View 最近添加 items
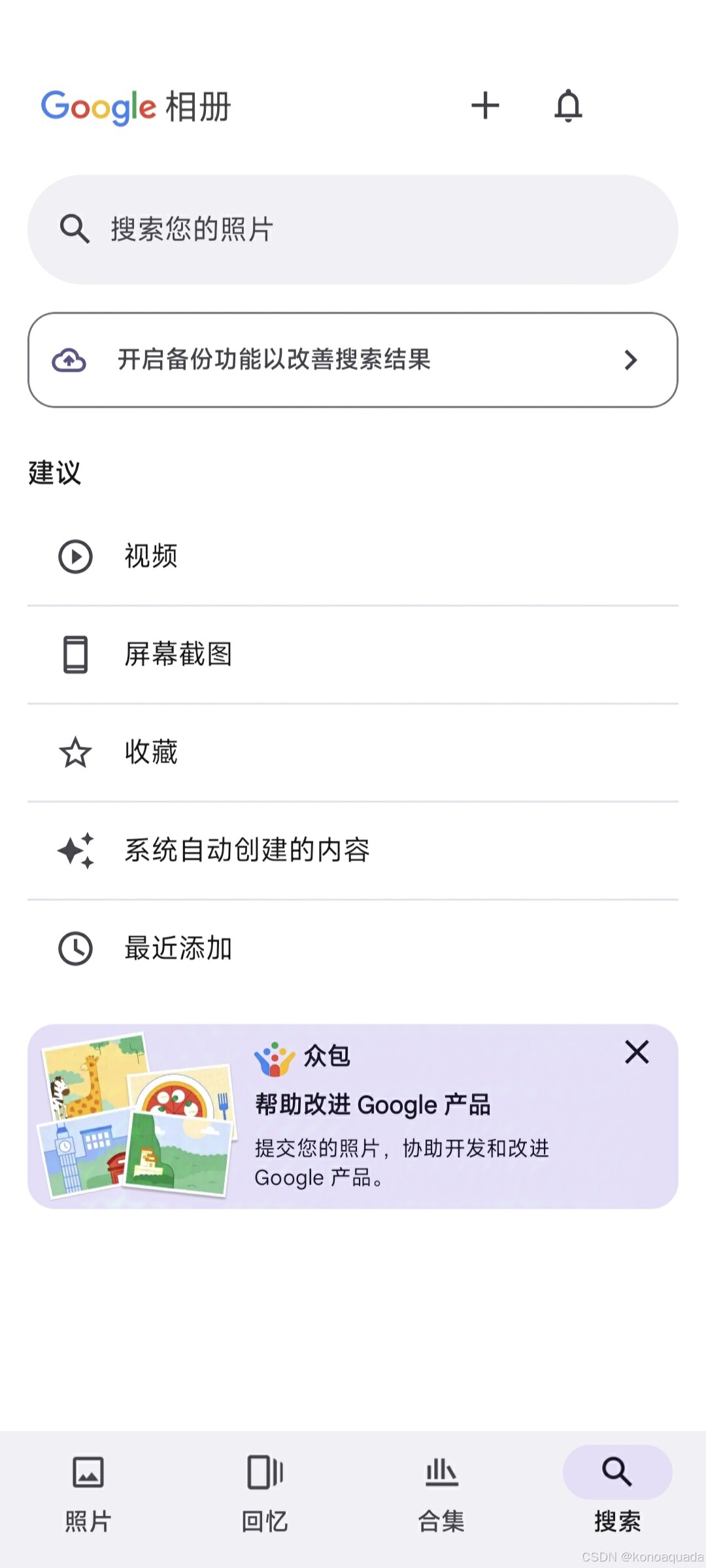The image size is (706, 1568). (352, 949)
